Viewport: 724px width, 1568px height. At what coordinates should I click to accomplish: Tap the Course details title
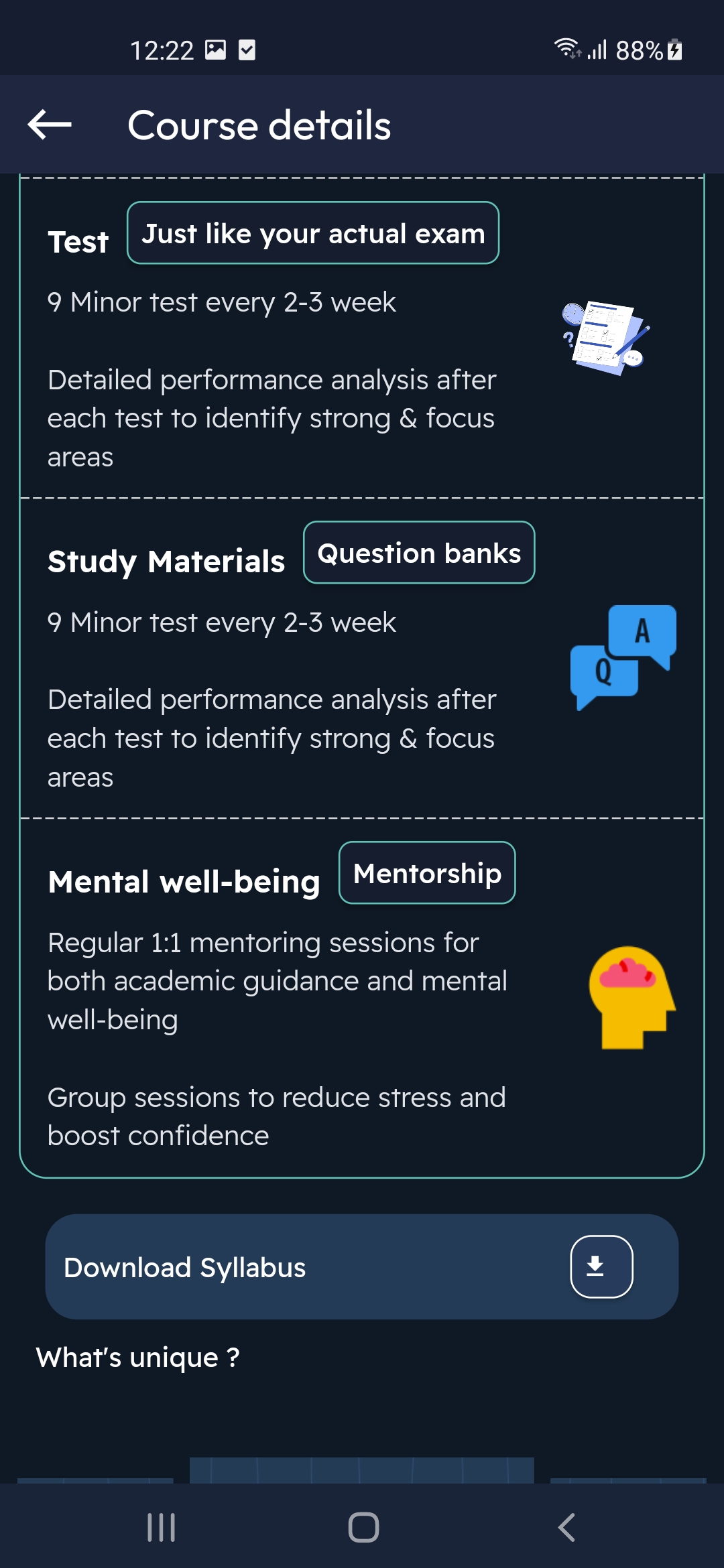(259, 125)
